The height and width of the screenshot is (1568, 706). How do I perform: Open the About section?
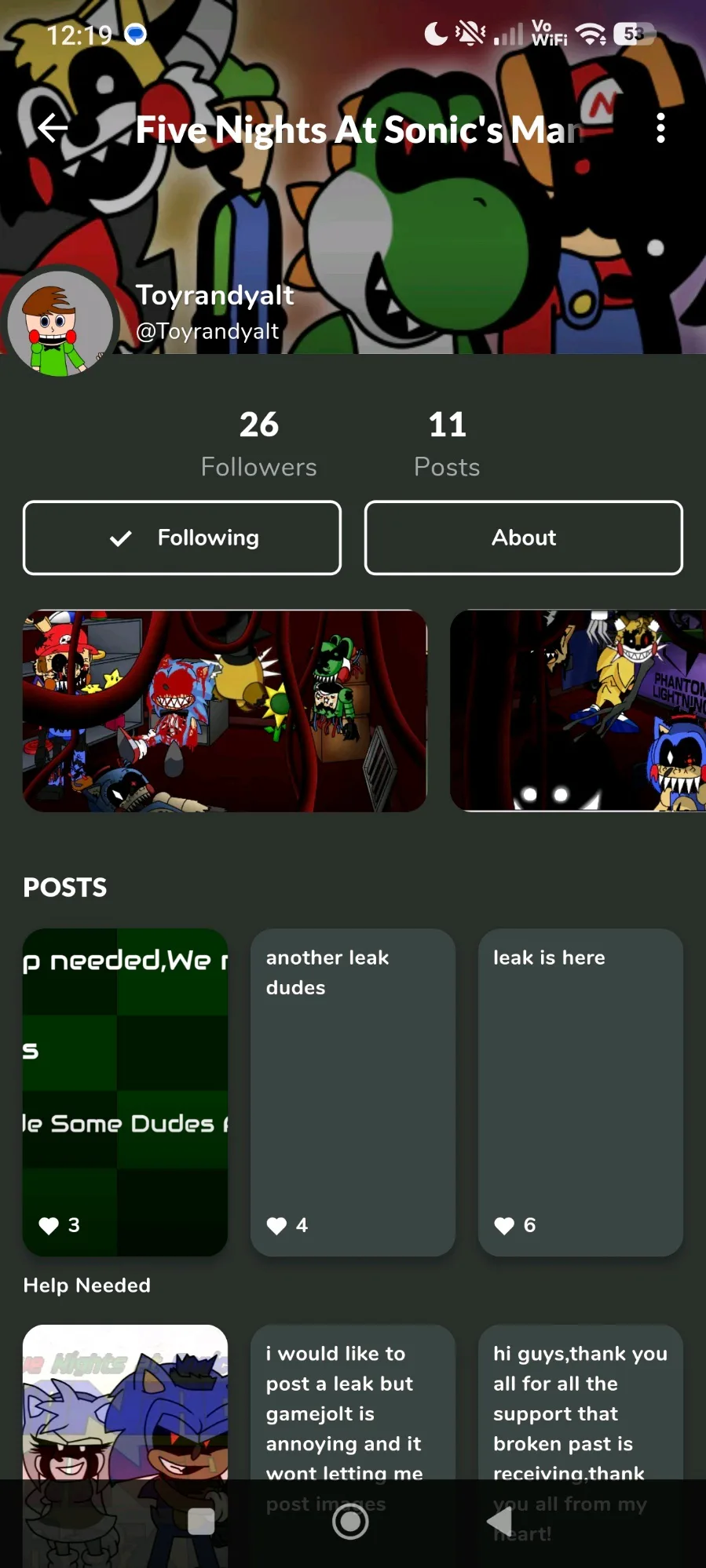point(523,538)
